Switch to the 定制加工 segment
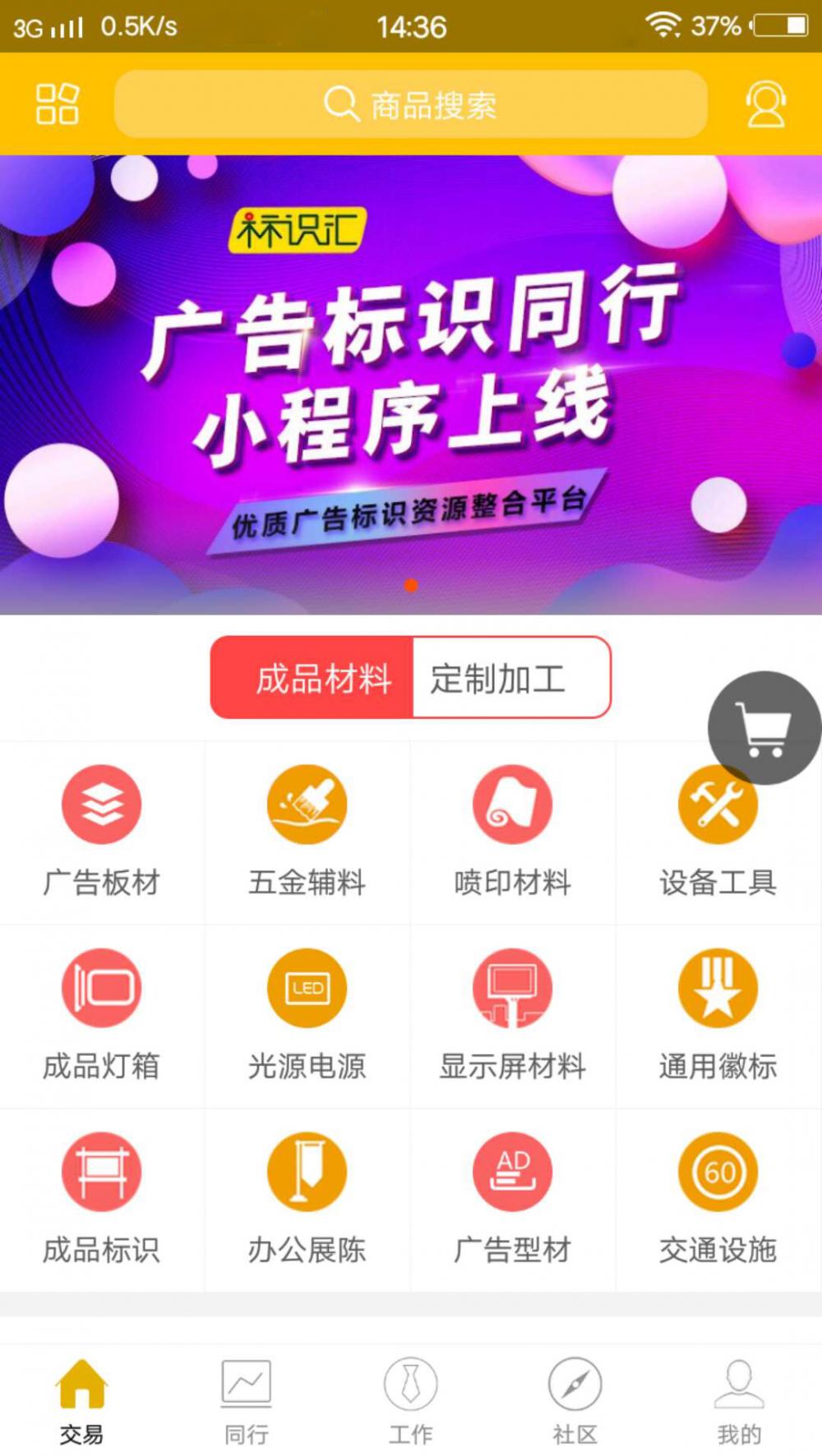 click(511, 678)
